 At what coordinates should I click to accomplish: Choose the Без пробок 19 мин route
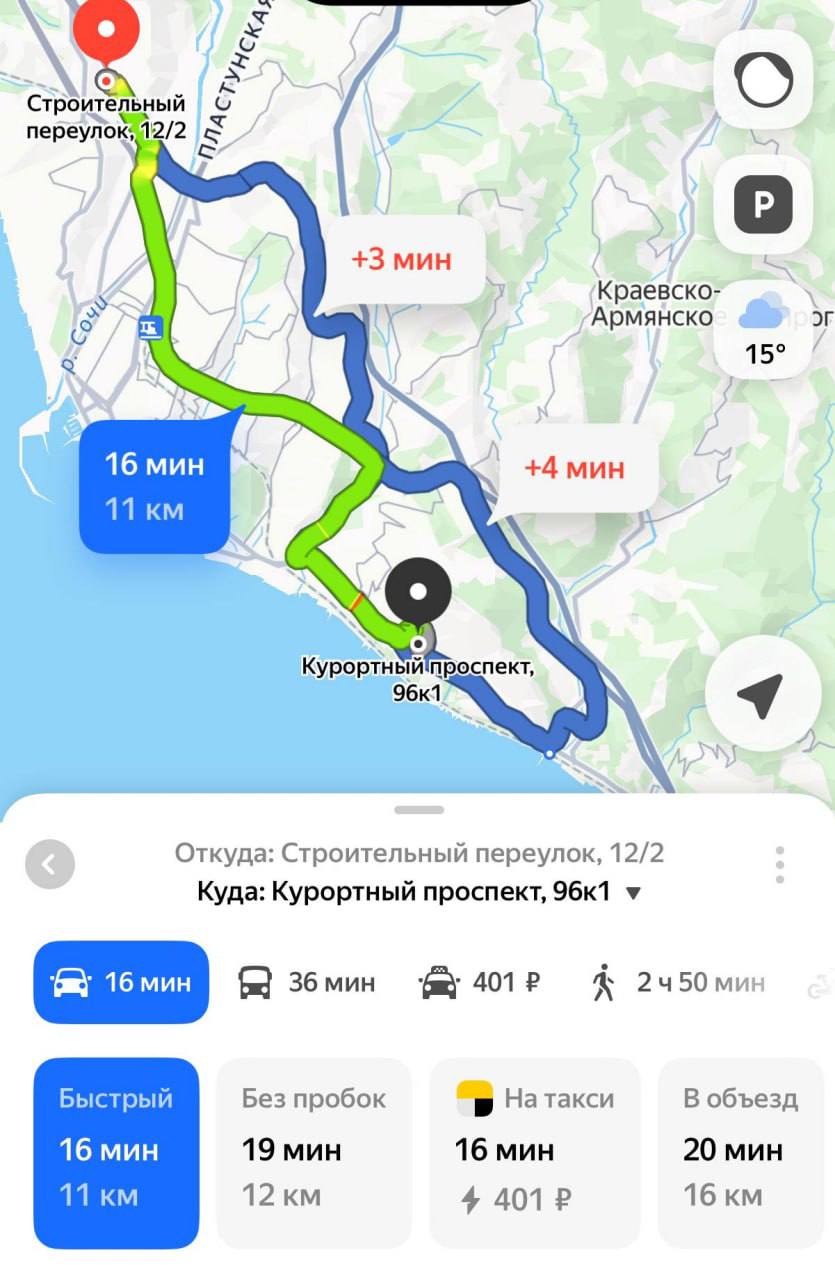tap(314, 1152)
